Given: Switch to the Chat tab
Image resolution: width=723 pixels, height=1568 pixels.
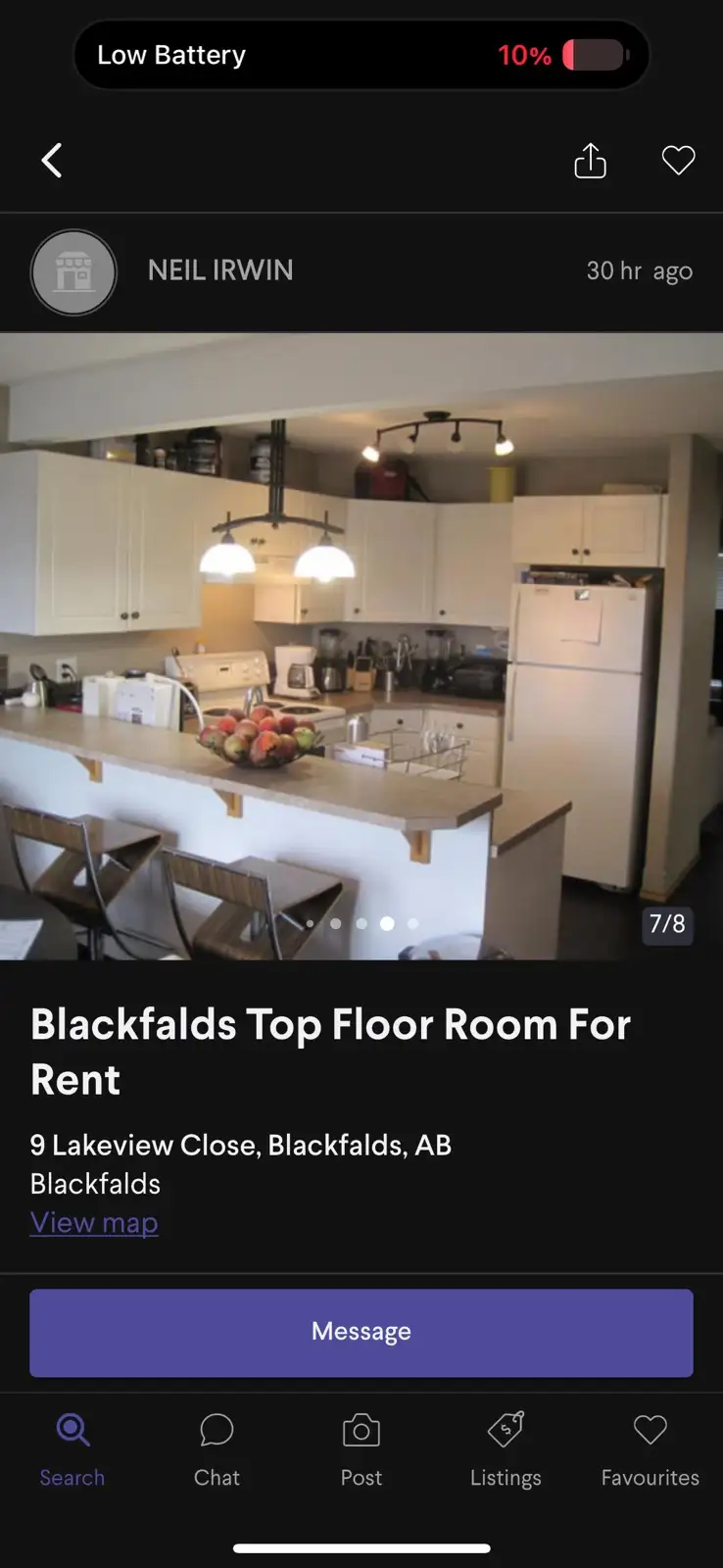Looking at the screenshot, I should point(217,1450).
